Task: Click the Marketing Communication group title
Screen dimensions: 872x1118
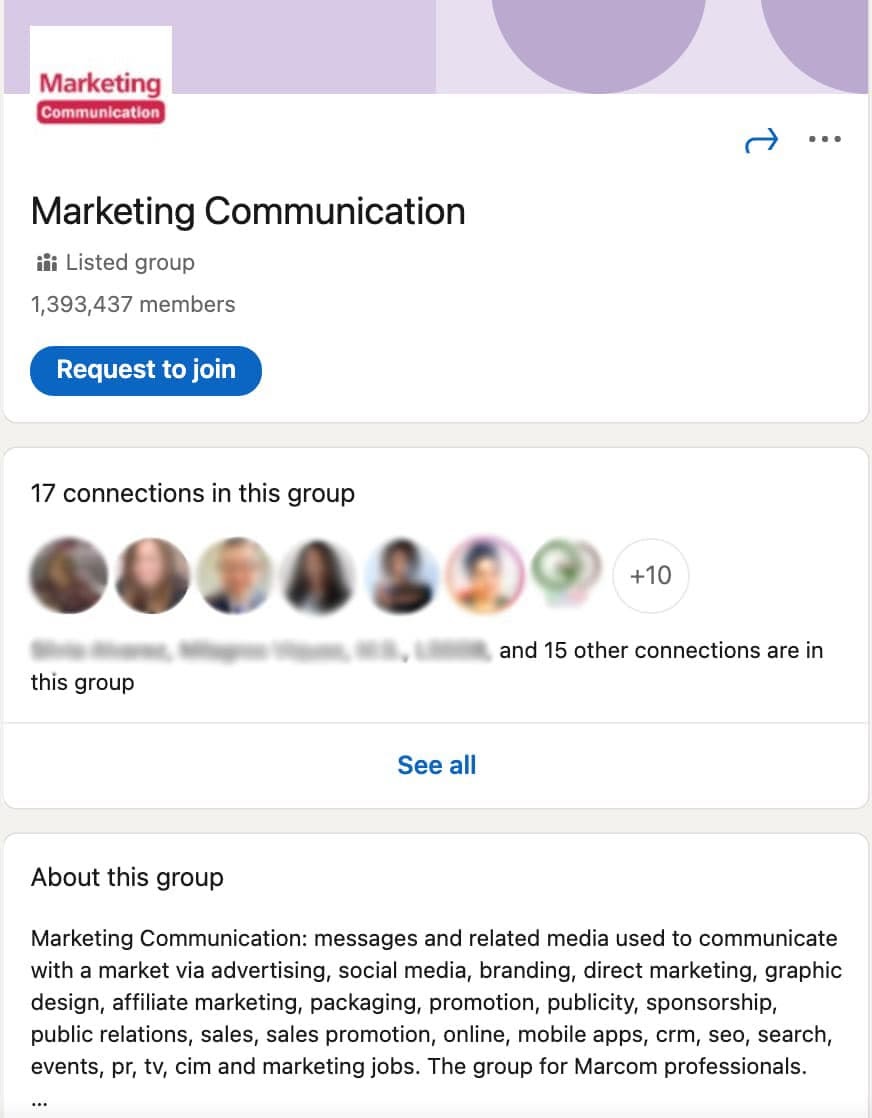Action: [248, 212]
